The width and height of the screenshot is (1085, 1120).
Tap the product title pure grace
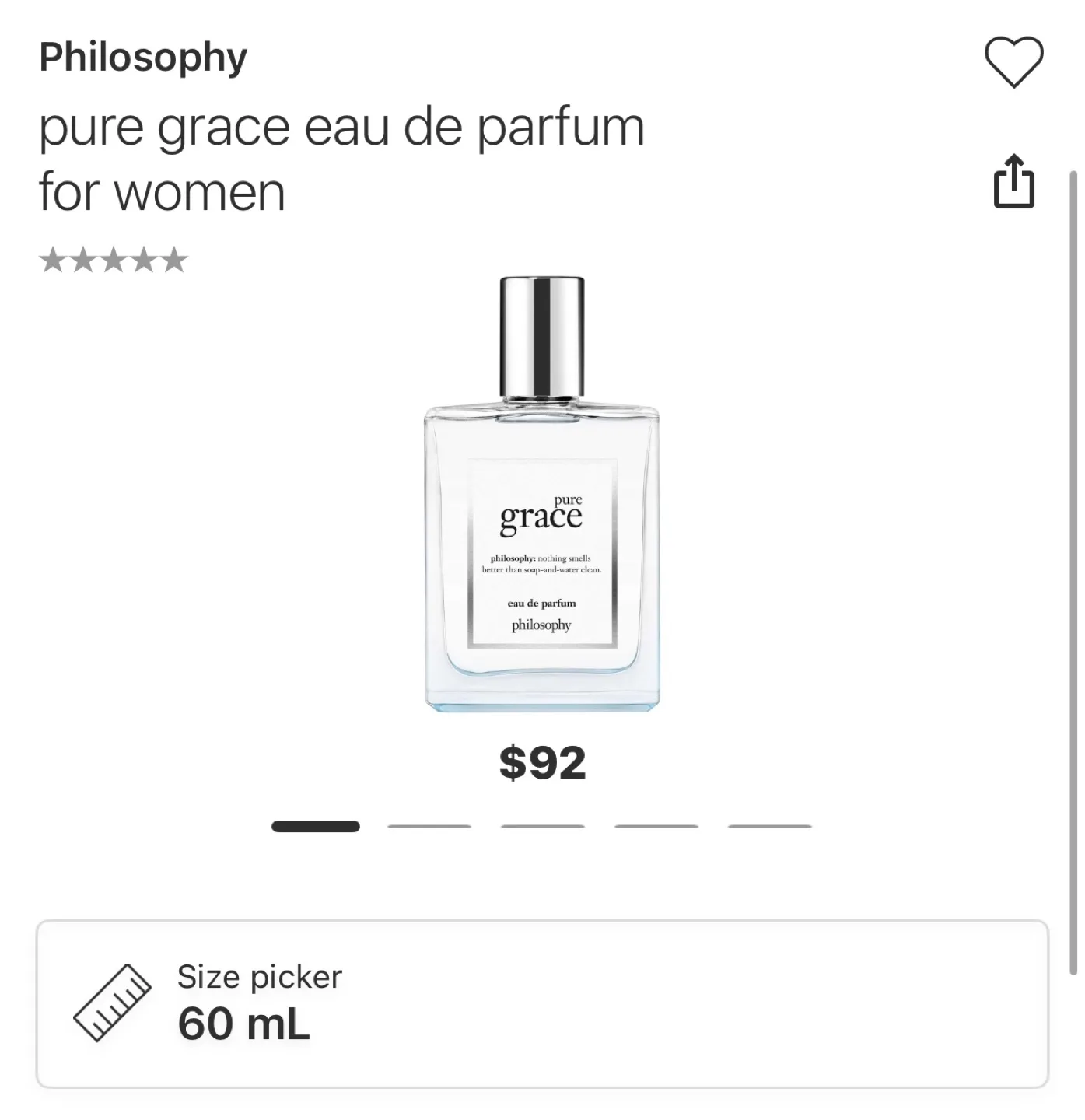342,156
